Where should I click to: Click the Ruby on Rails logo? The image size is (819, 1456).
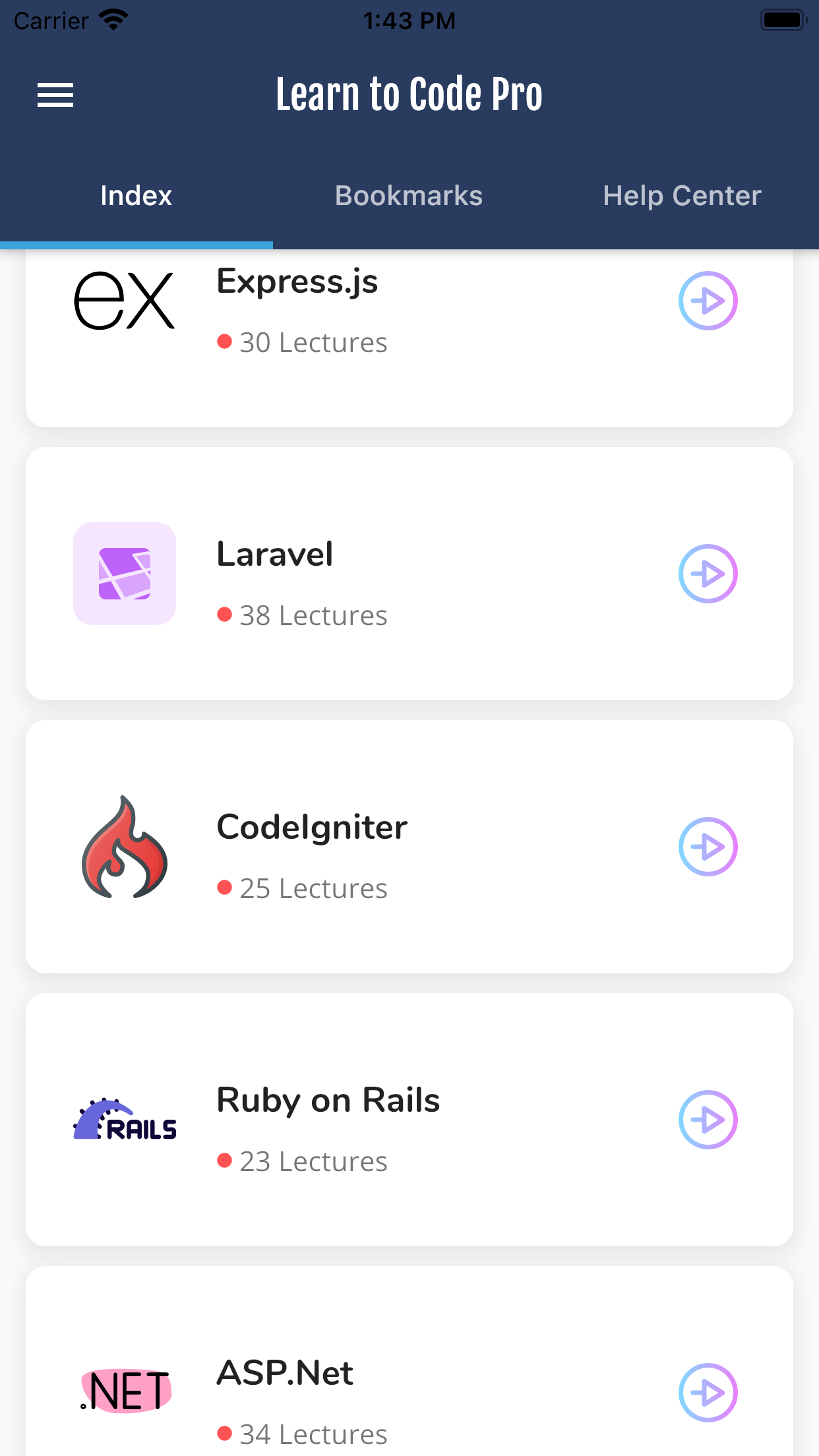[124, 1120]
